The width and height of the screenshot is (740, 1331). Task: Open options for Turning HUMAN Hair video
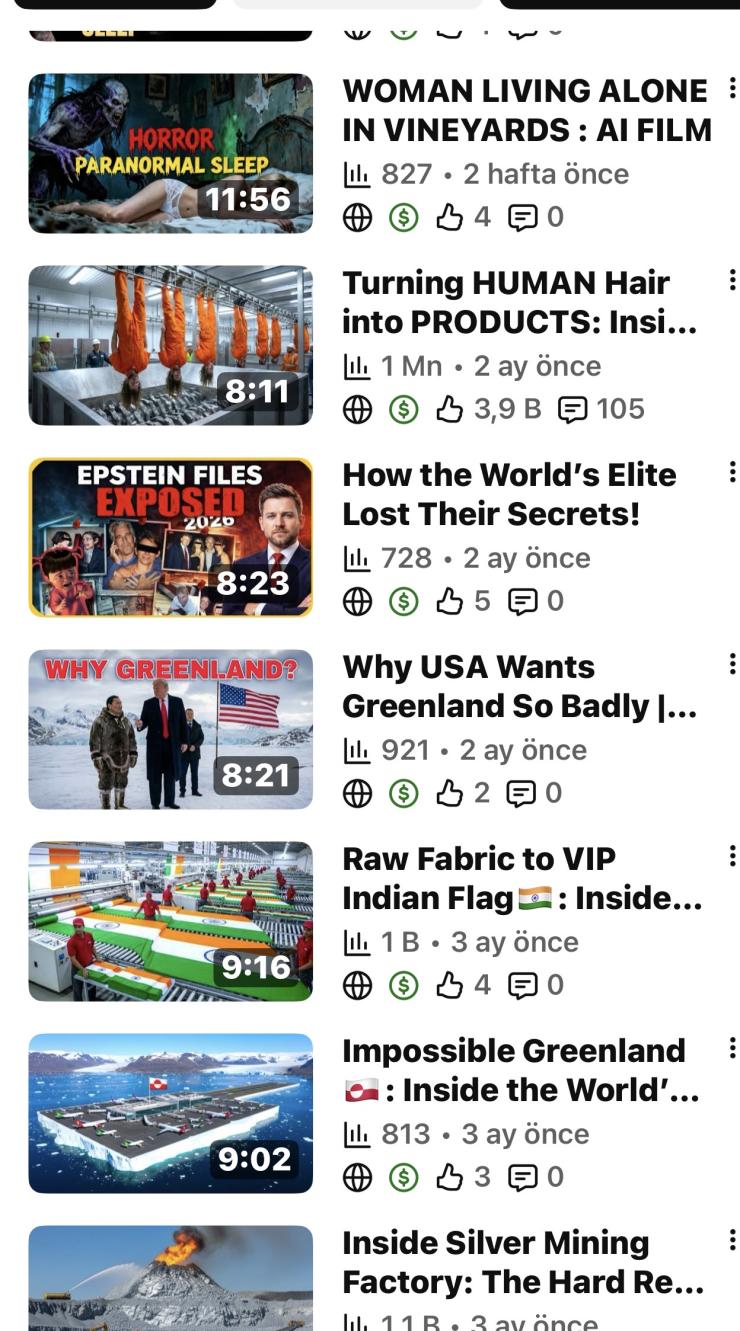point(732,281)
